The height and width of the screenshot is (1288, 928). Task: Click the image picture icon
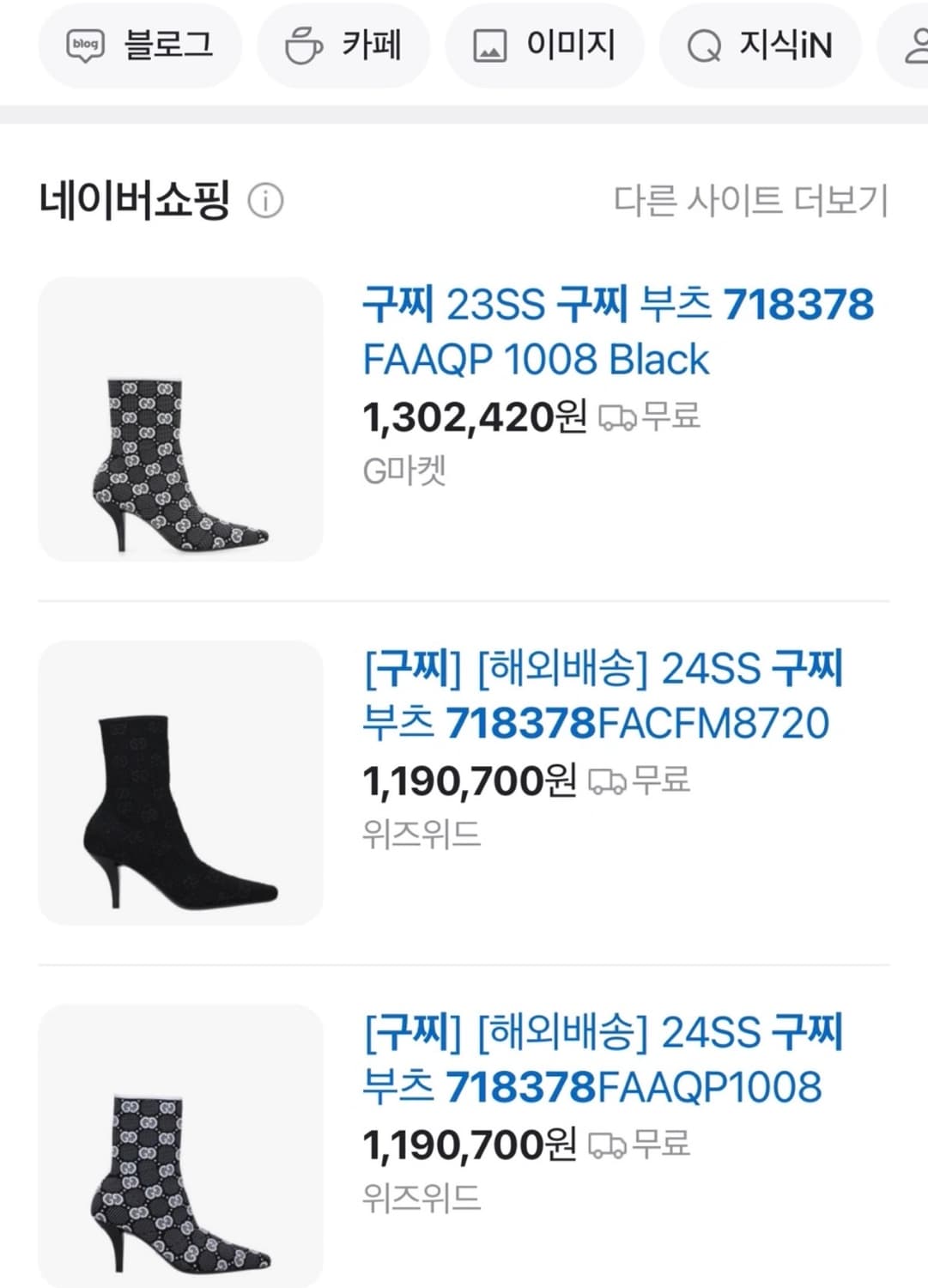pyautogui.click(x=491, y=45)
